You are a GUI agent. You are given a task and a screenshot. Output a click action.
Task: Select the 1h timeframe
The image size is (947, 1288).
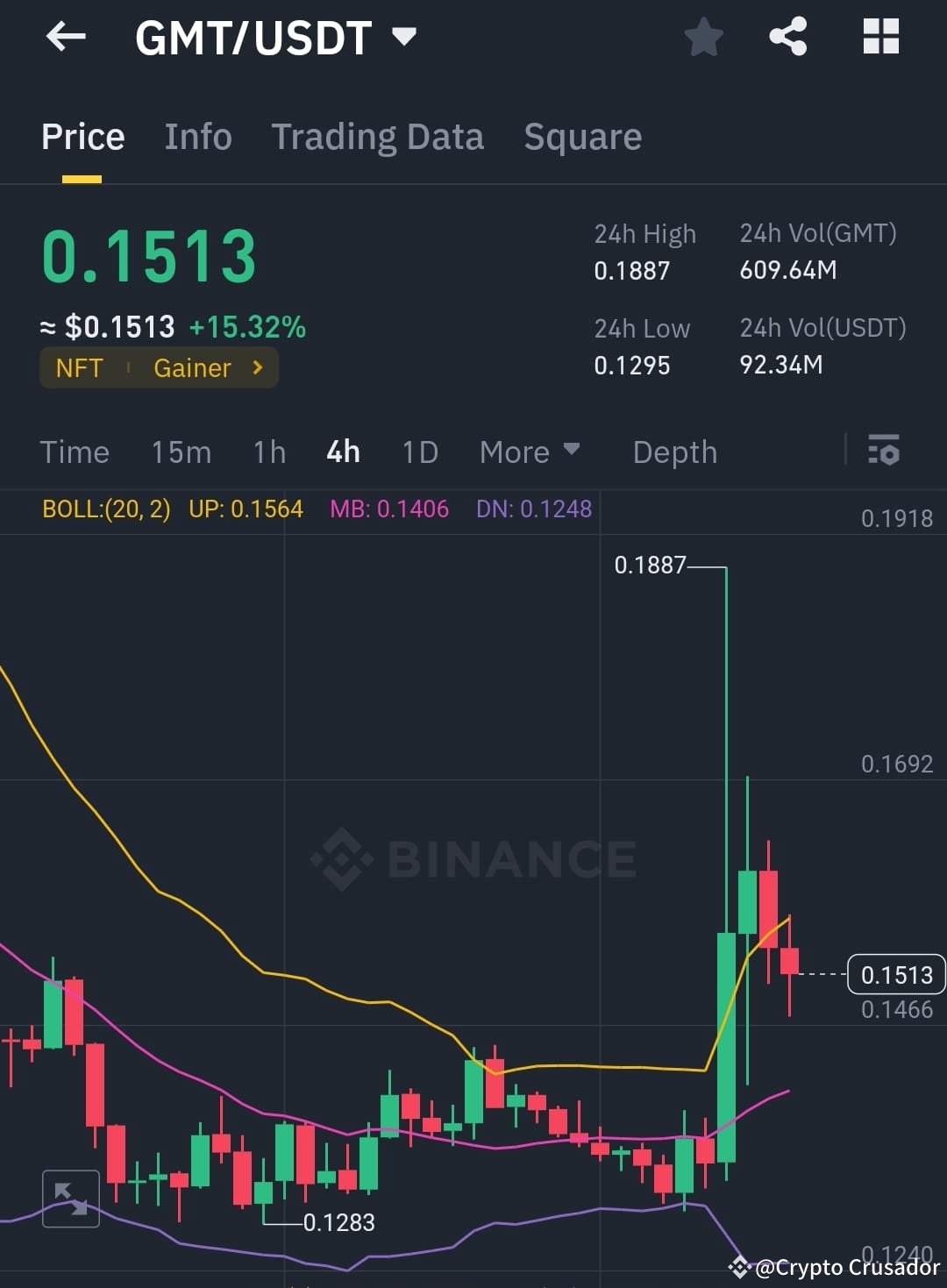click(268, 452)
